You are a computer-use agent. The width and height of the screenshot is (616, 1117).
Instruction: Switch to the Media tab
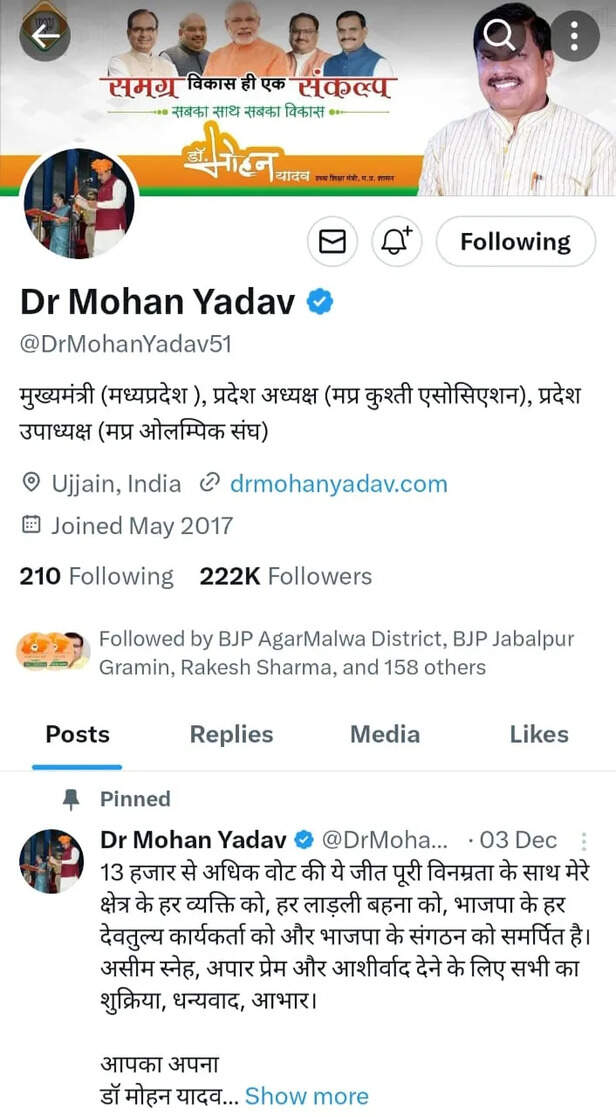pos(385,734)
